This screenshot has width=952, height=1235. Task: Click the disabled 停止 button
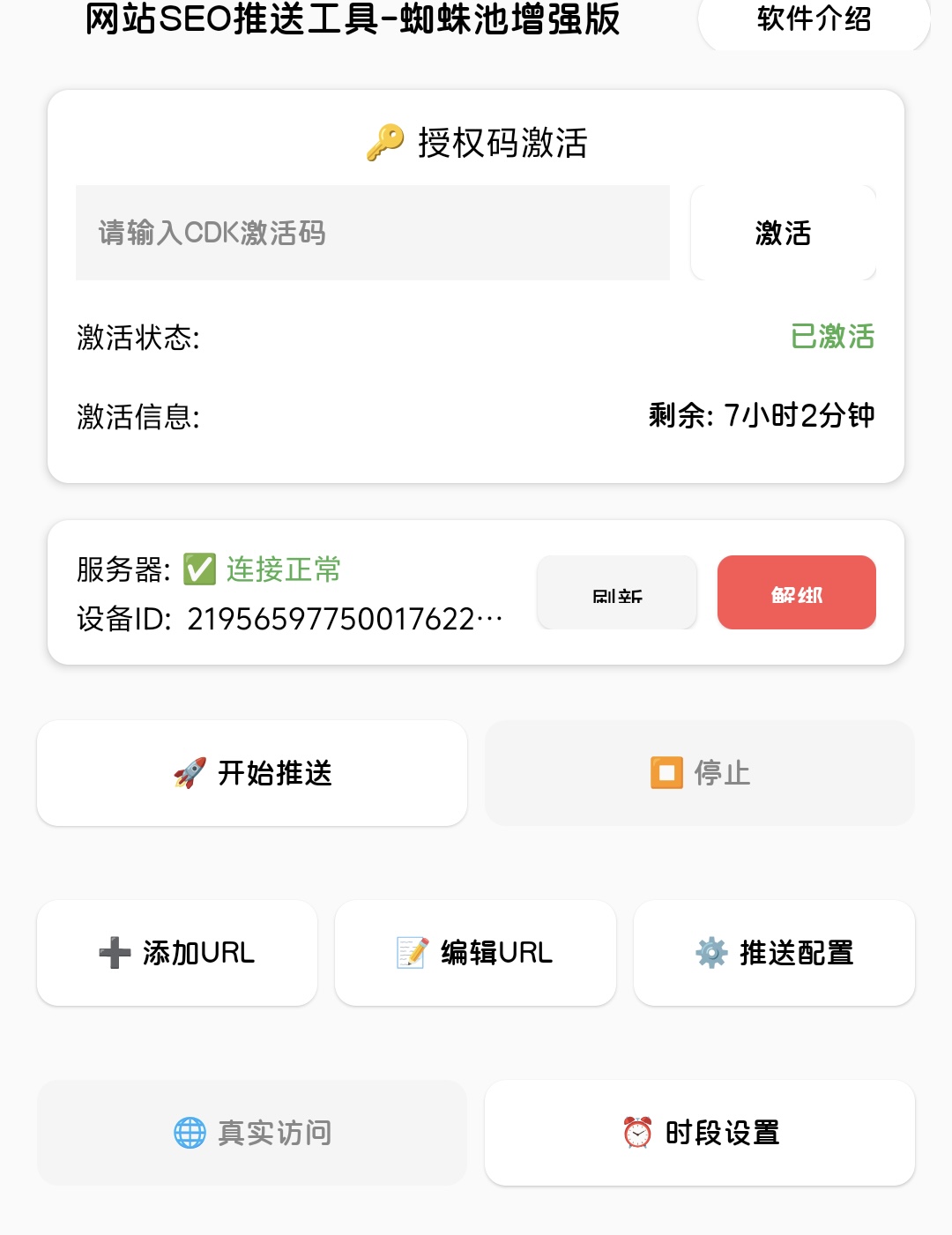pos(700,773)
